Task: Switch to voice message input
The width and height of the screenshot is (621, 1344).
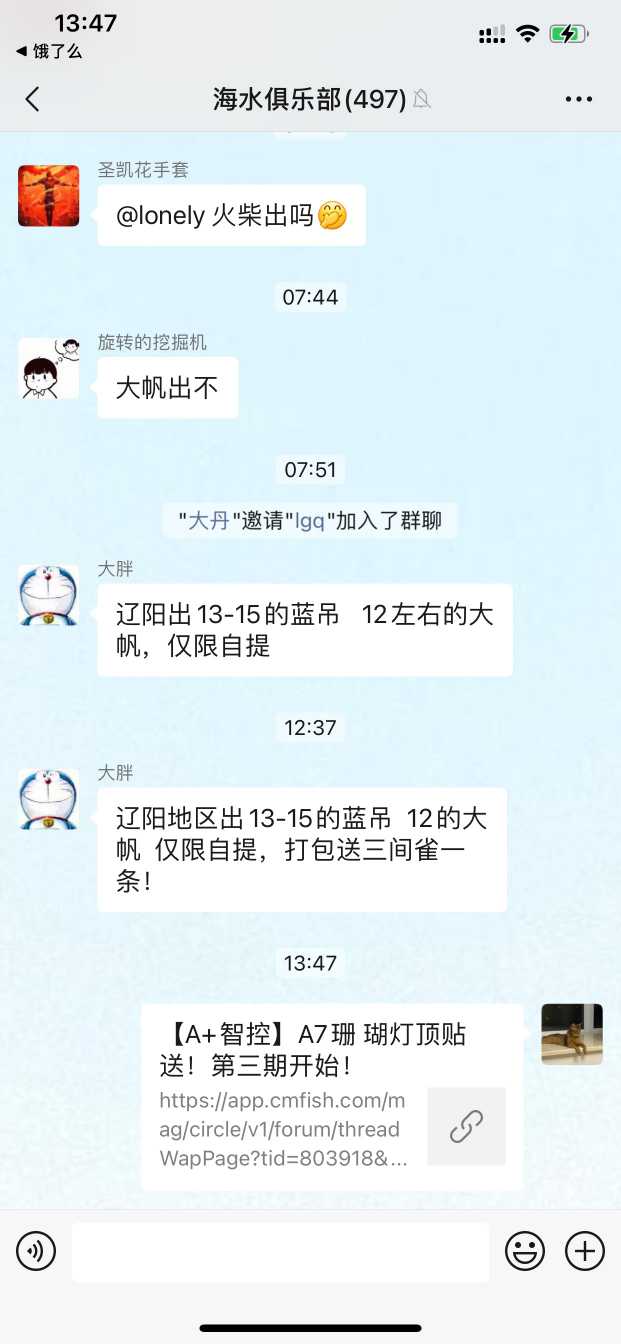Action: pyautogui.click(x=36, y=1251)
